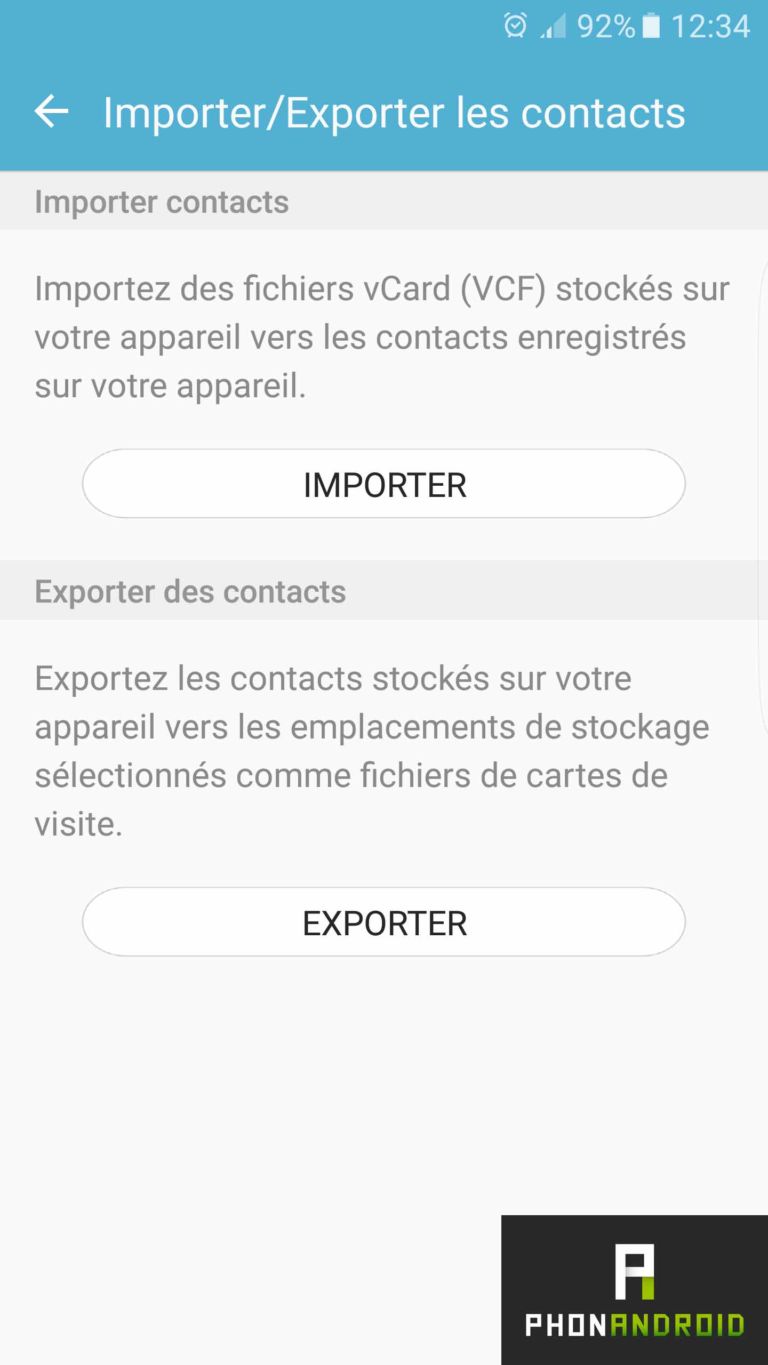Select the Importer/Exporter les contacts title
The width and height of the screenshot is (768, 1365).
coord(393,112)
